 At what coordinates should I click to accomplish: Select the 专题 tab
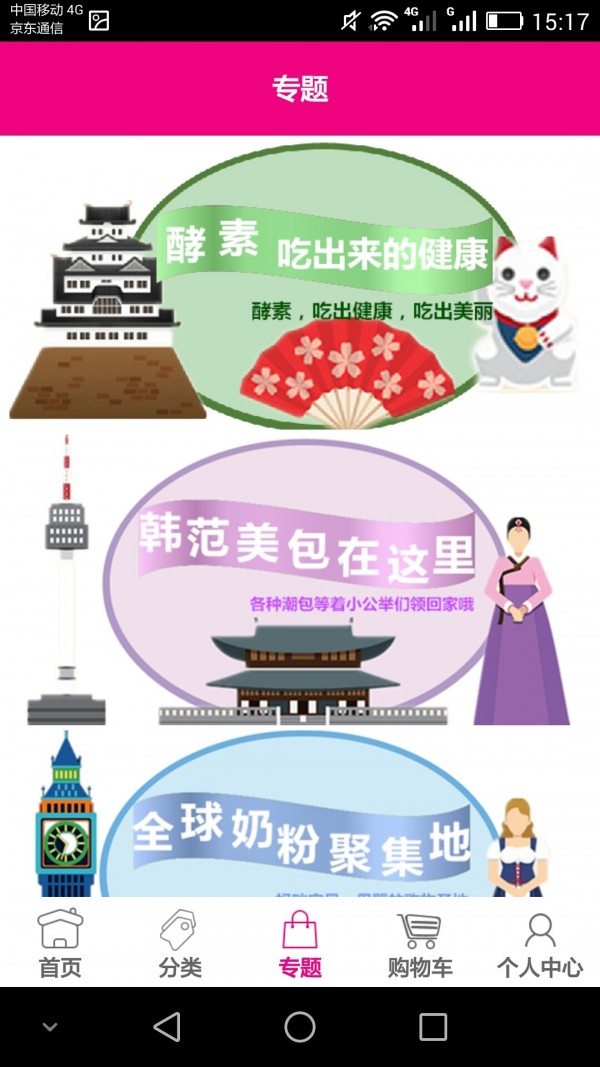click(x=300, y=943)
